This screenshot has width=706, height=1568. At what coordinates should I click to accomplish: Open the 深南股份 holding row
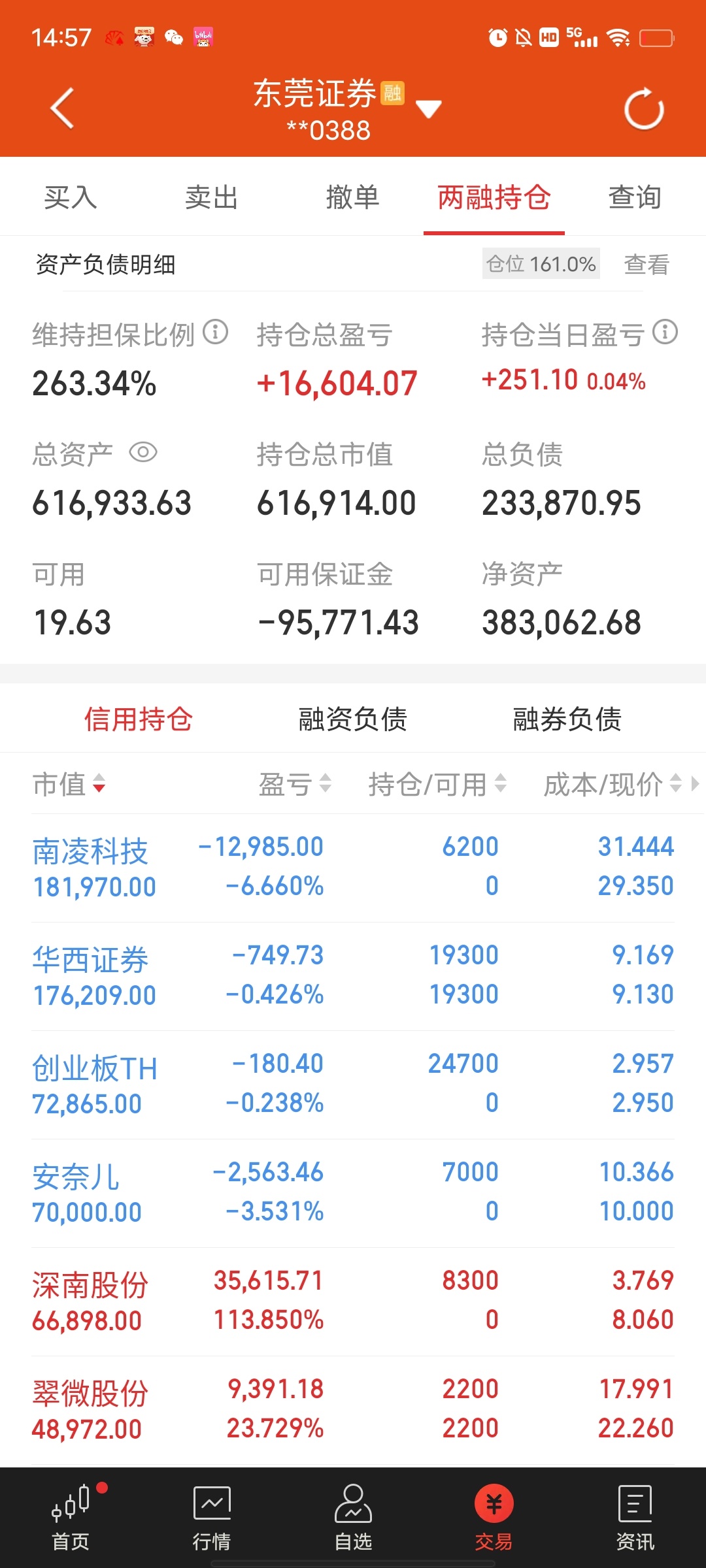353,1301
